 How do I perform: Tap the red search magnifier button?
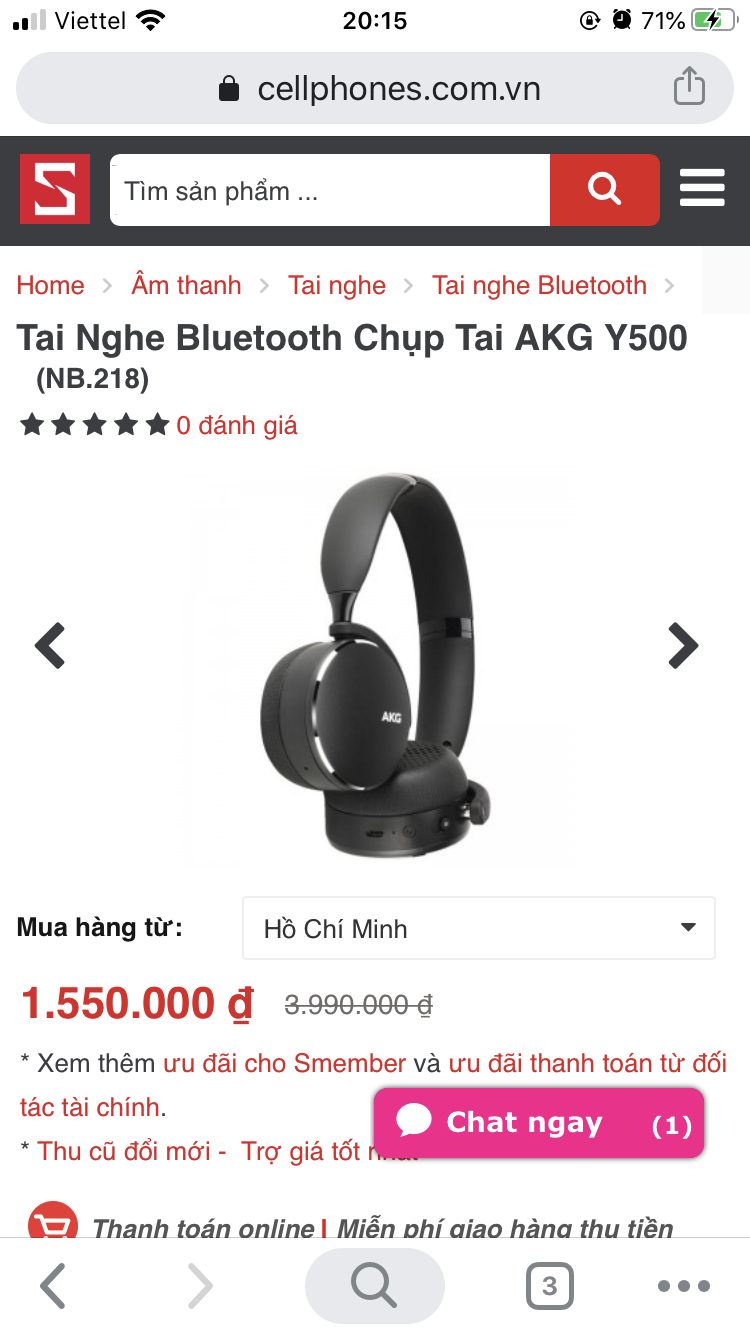click(604, 189)
